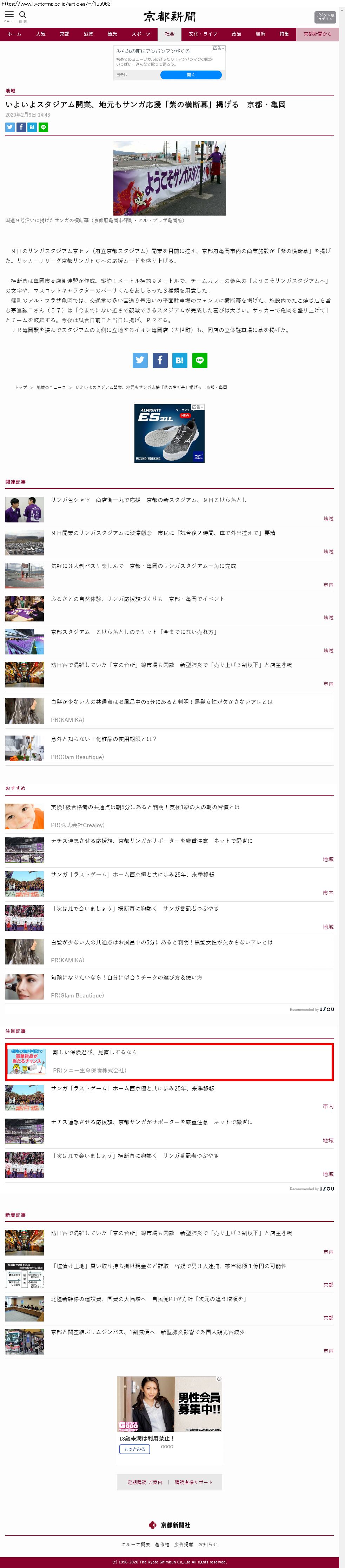Share article on Twitter below article text

pyautogui.click(x=140, y=360)
